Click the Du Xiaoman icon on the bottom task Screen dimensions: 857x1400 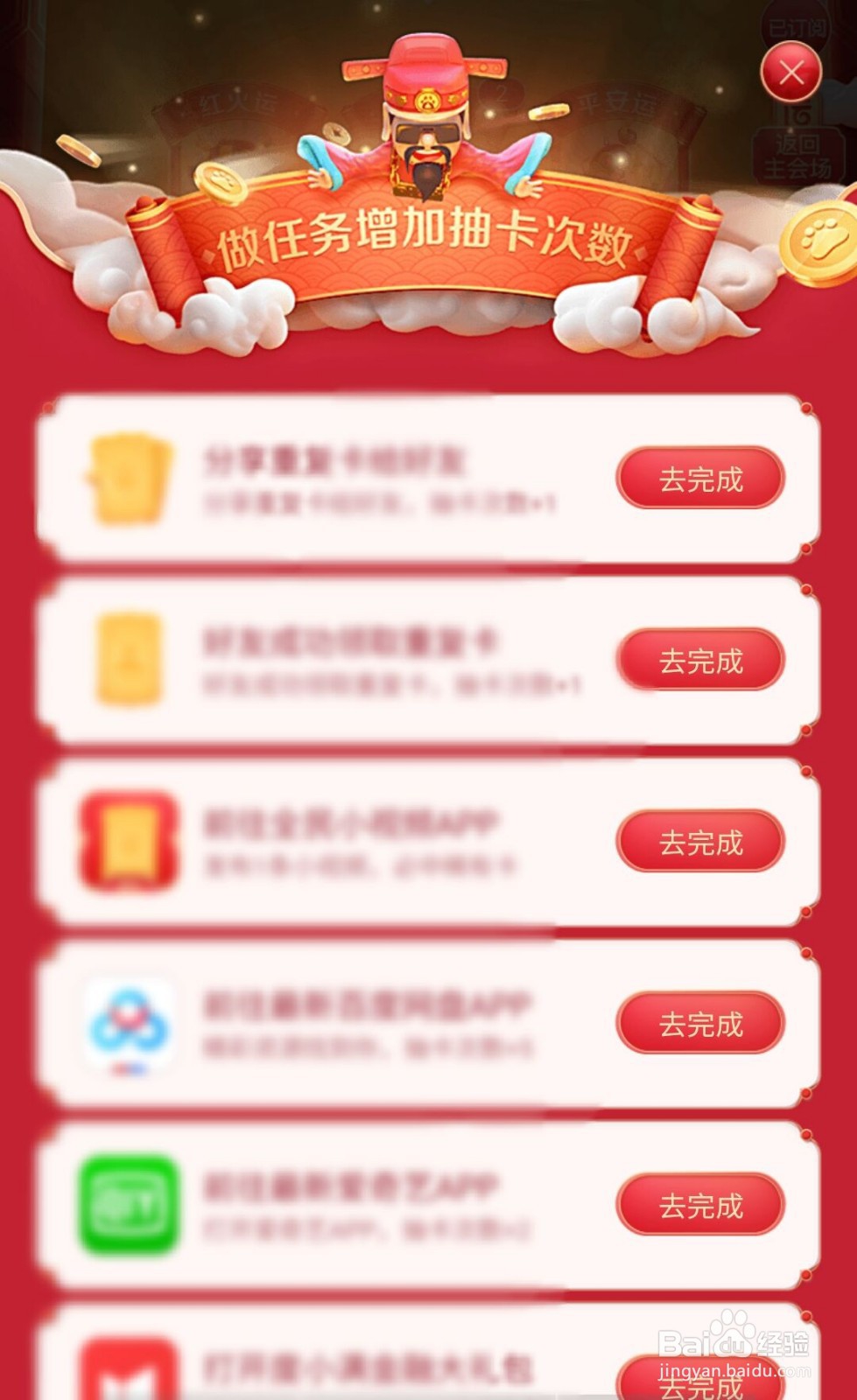tap(128, 1375)
